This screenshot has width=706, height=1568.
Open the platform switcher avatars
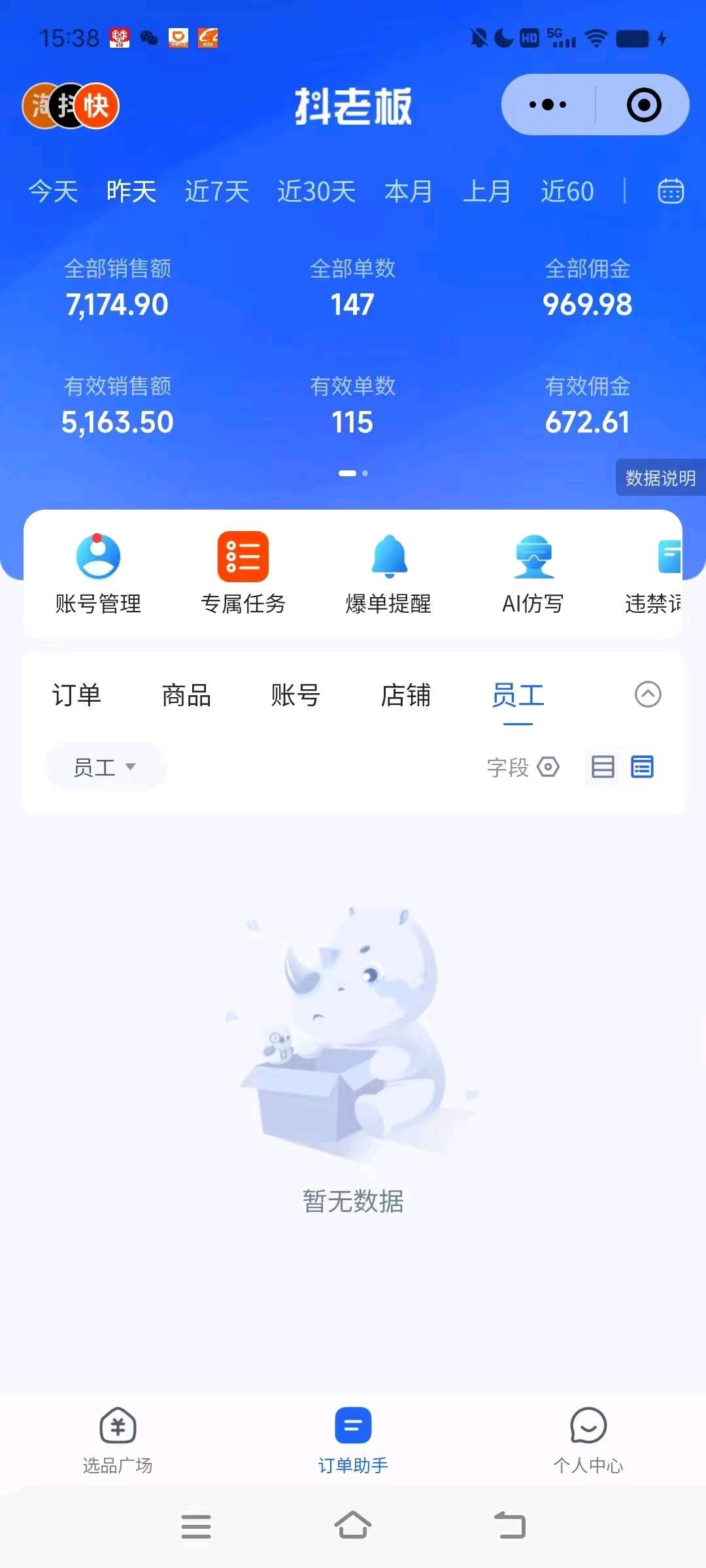coord(71,106)
